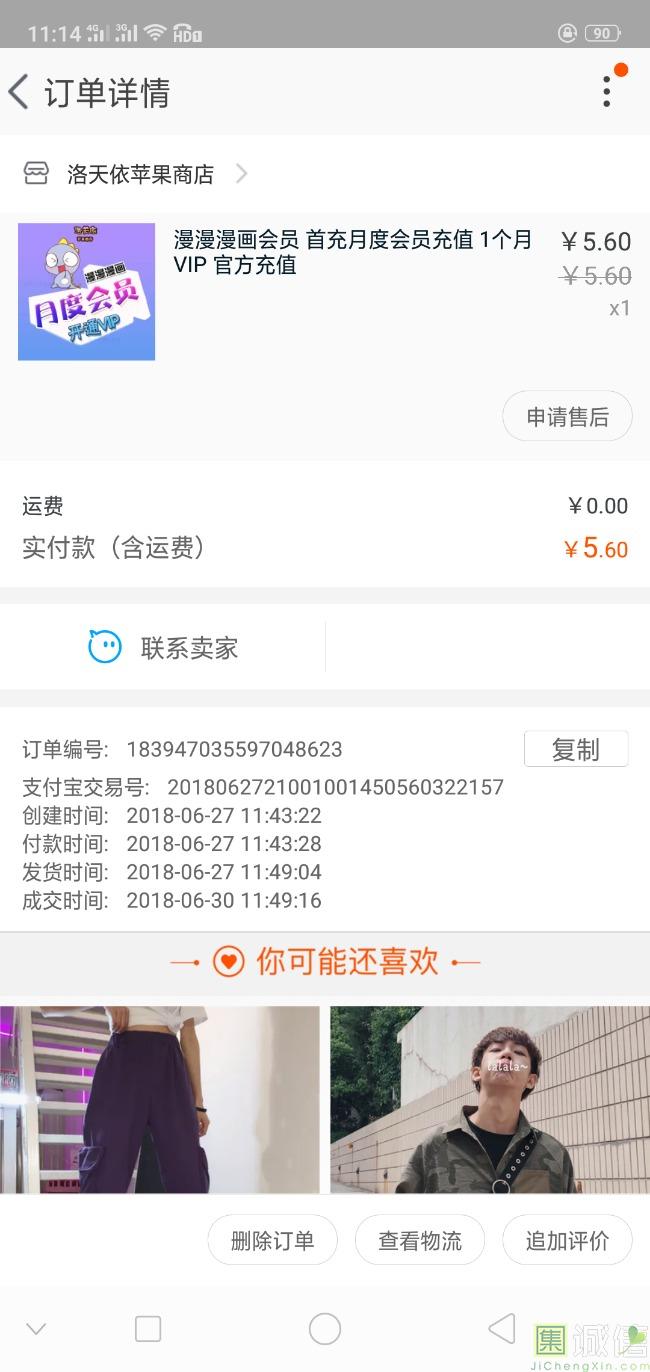The height and width of the screenshot is (1372, 650).
Task: Open the 洛天依苹果商店 shop page
Action: 140,174
